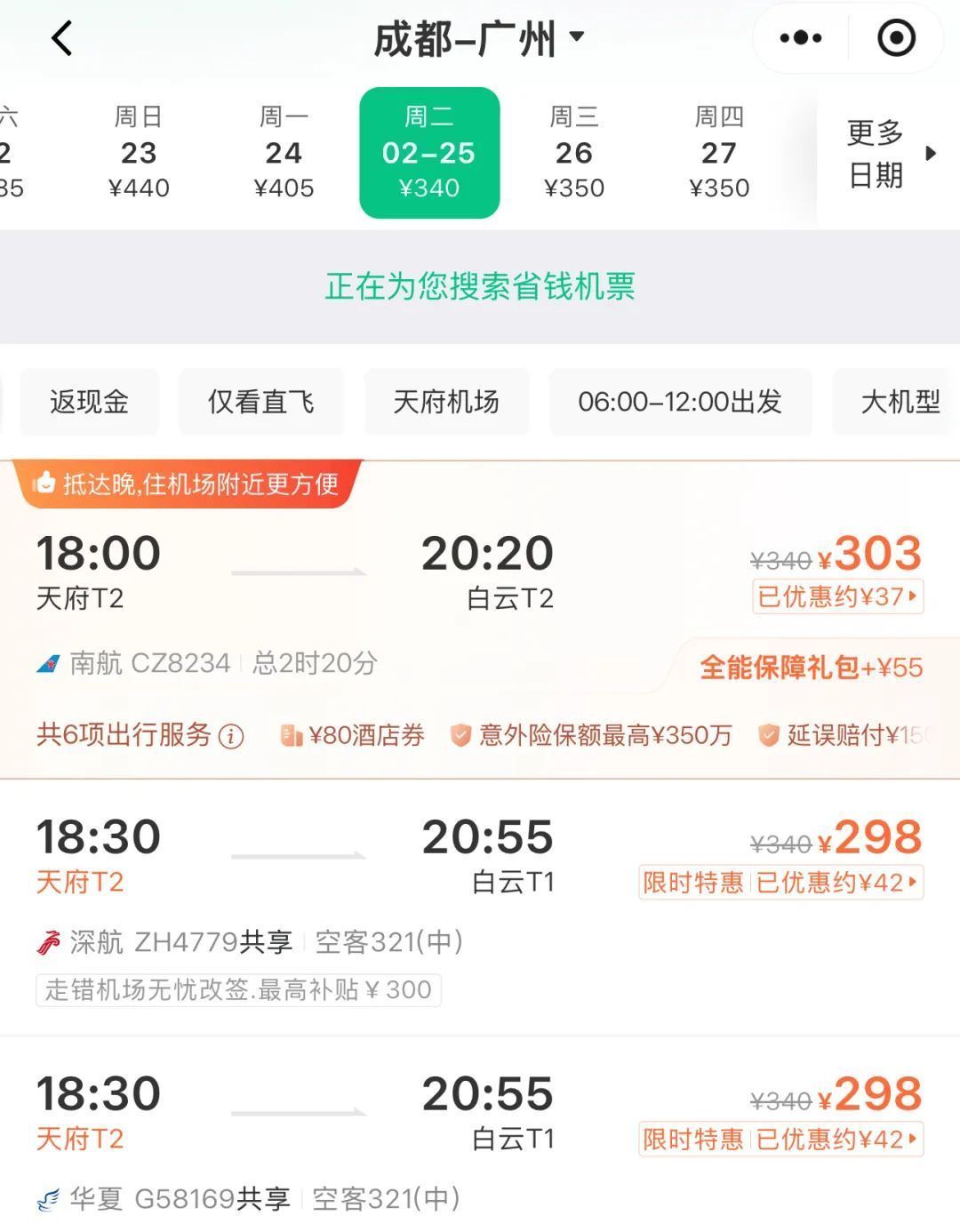Switch to 周三 26 date at ¥350
This screenshot has width=960, height=1232.
(574, 152)
